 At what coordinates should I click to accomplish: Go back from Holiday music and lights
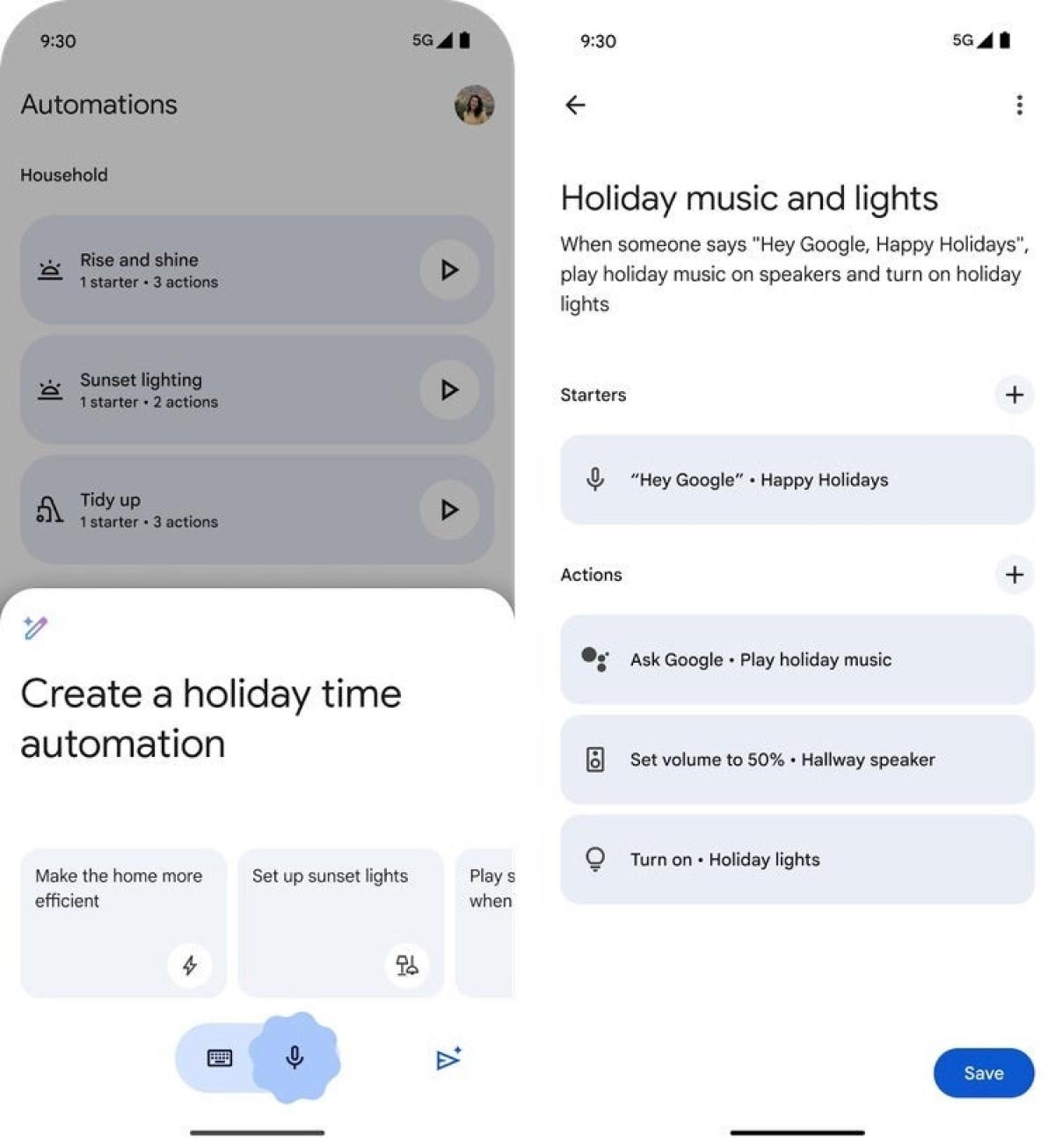coord(575,105)
